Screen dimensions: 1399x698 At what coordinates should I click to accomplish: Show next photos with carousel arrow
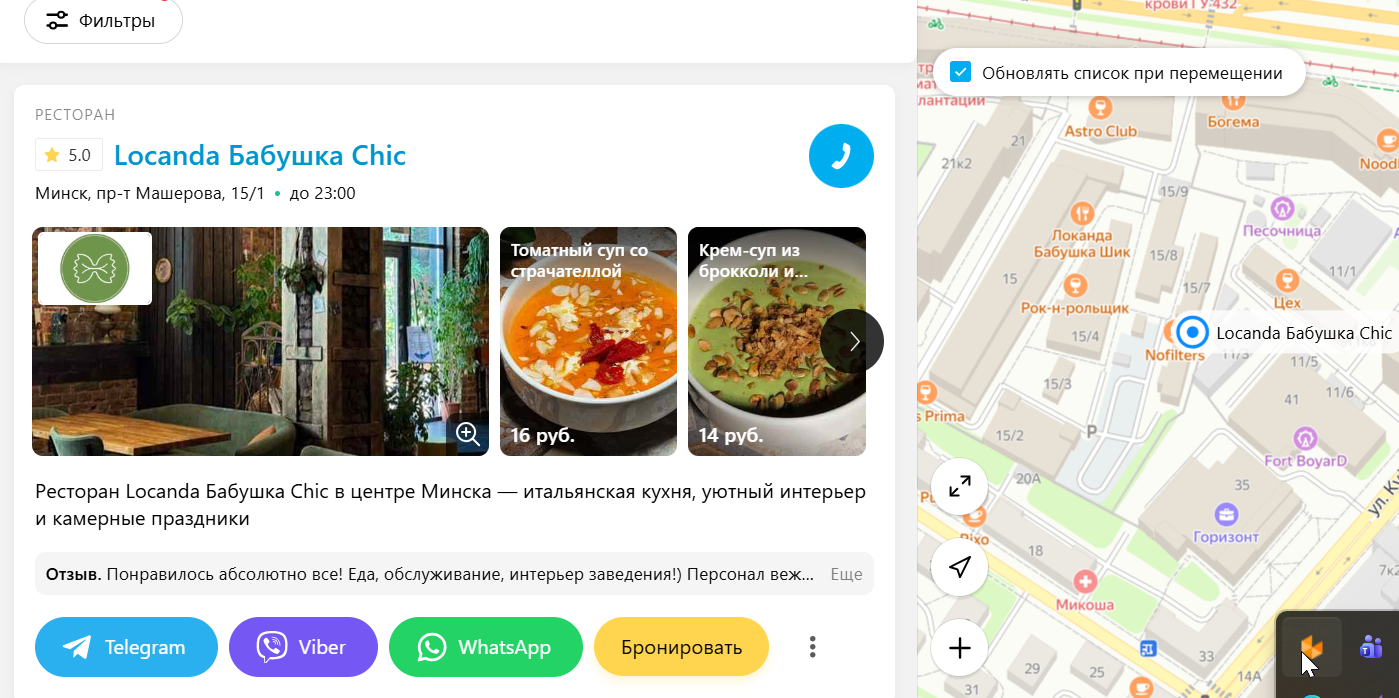[x=852, y=342]
